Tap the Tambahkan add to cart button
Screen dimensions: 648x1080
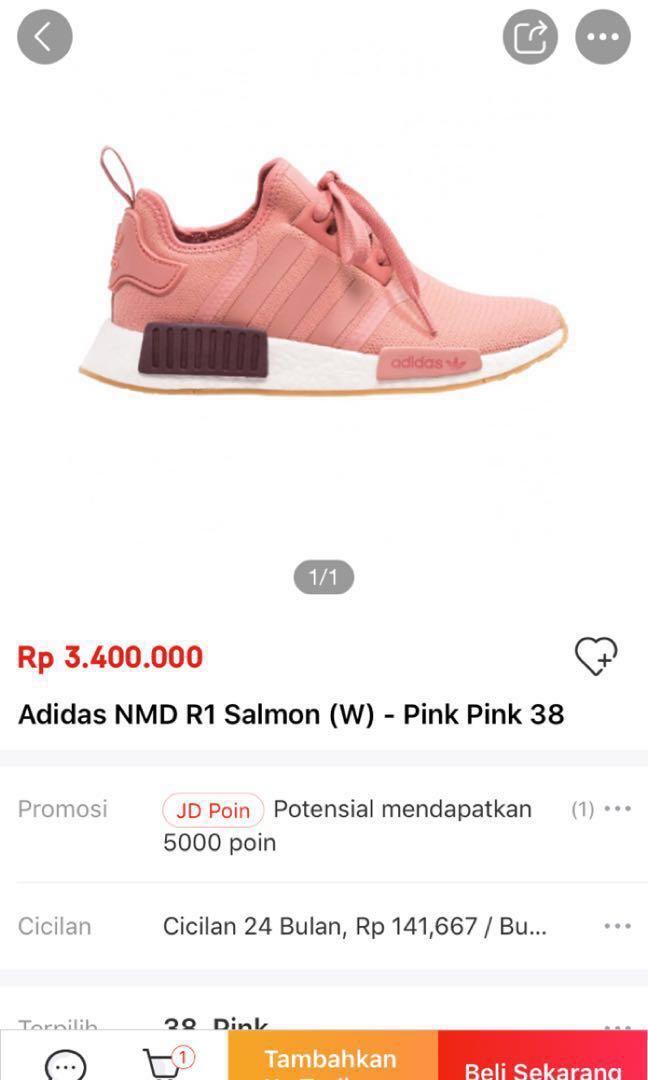[332, 1060]
